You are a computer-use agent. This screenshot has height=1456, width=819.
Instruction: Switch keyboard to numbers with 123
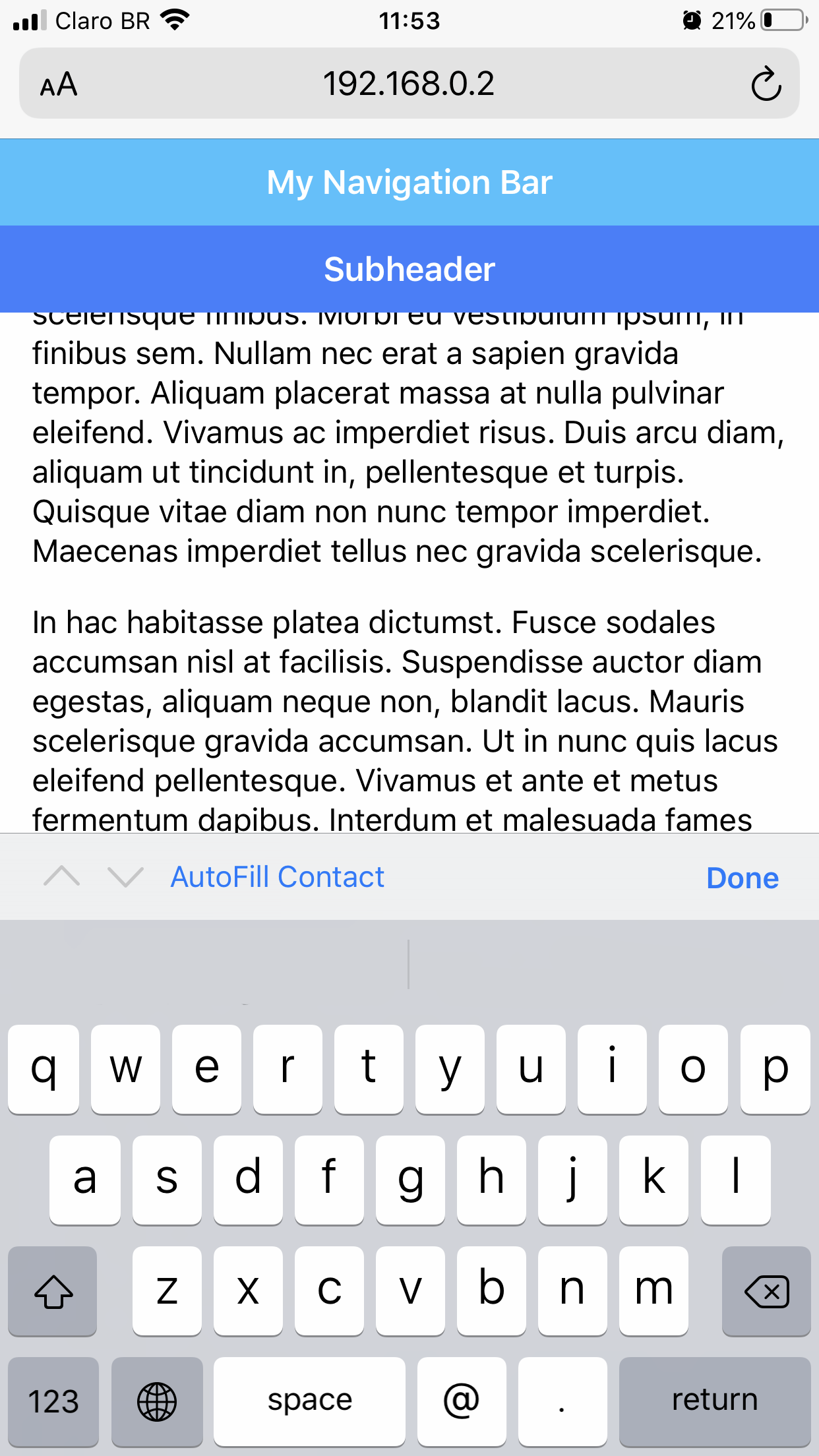point(53,1401)
